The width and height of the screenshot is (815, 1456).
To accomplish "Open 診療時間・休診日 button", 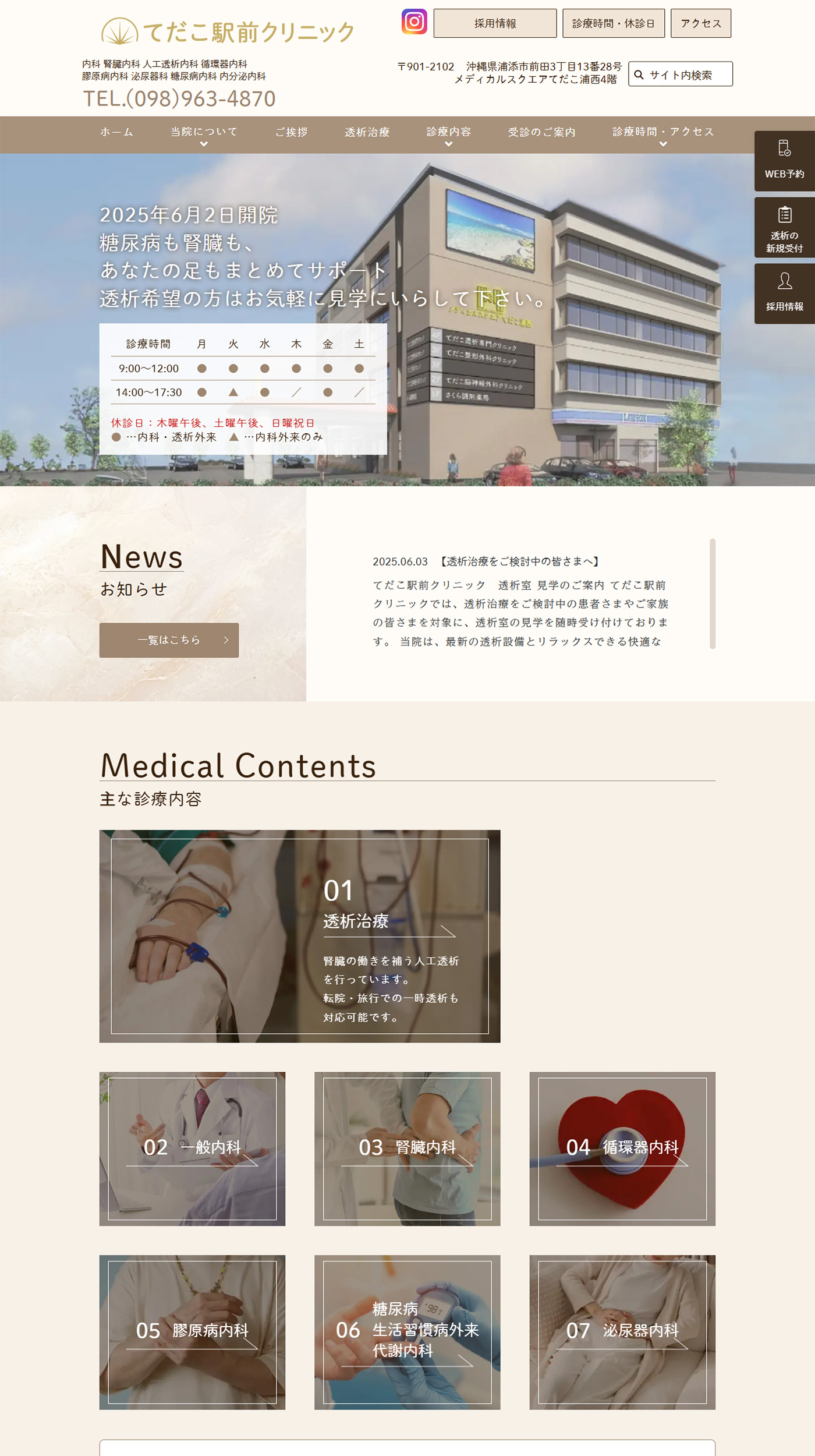I will (613, 23).
